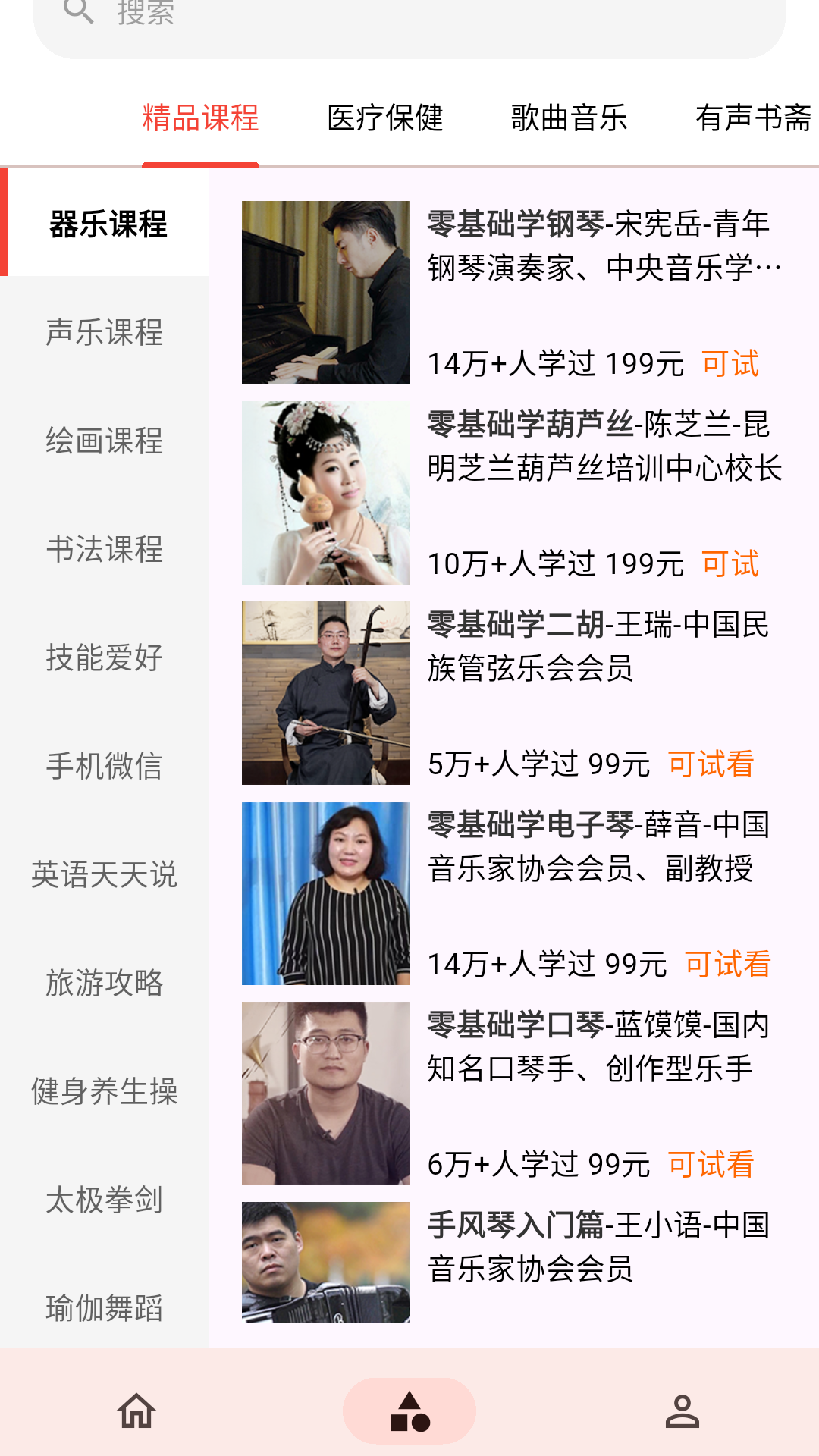Click 可试 next to the piano course
This screenshot has height=1456, width=819.
tap(732, 365)
